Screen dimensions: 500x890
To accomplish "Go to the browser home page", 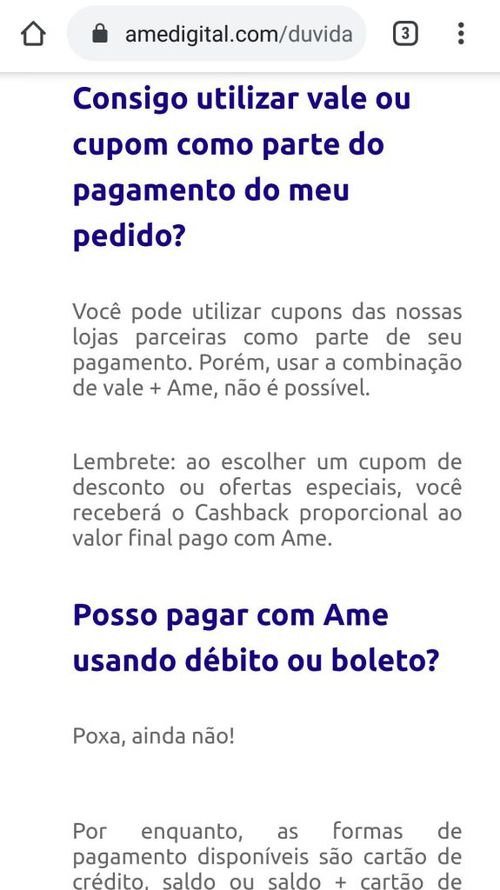I will (x=33, y=34).
